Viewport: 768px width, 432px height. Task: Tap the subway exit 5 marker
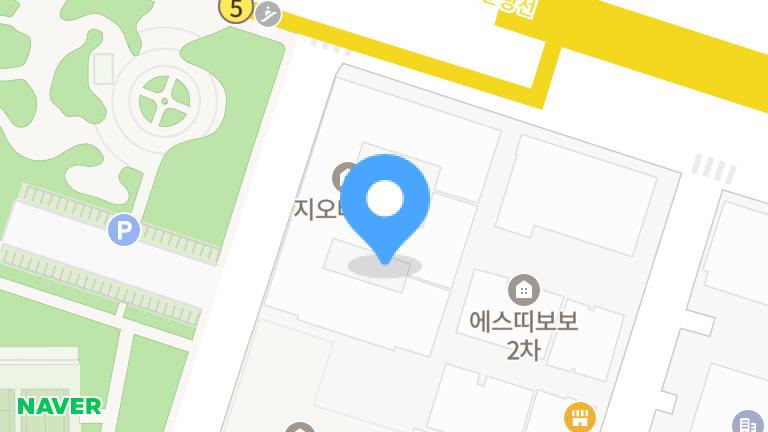click(235, 10)
